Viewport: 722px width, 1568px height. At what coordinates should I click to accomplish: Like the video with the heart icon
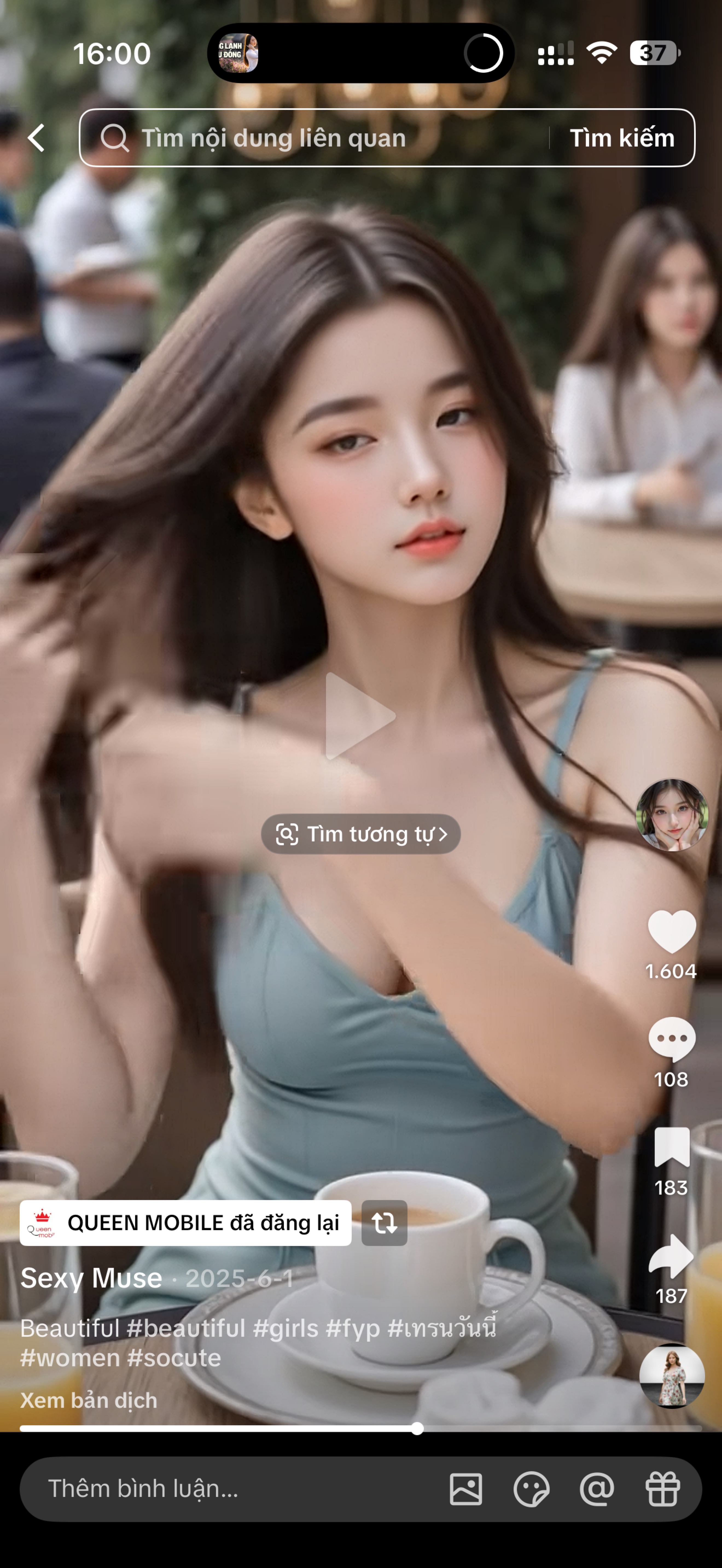[x=671, y=931]
